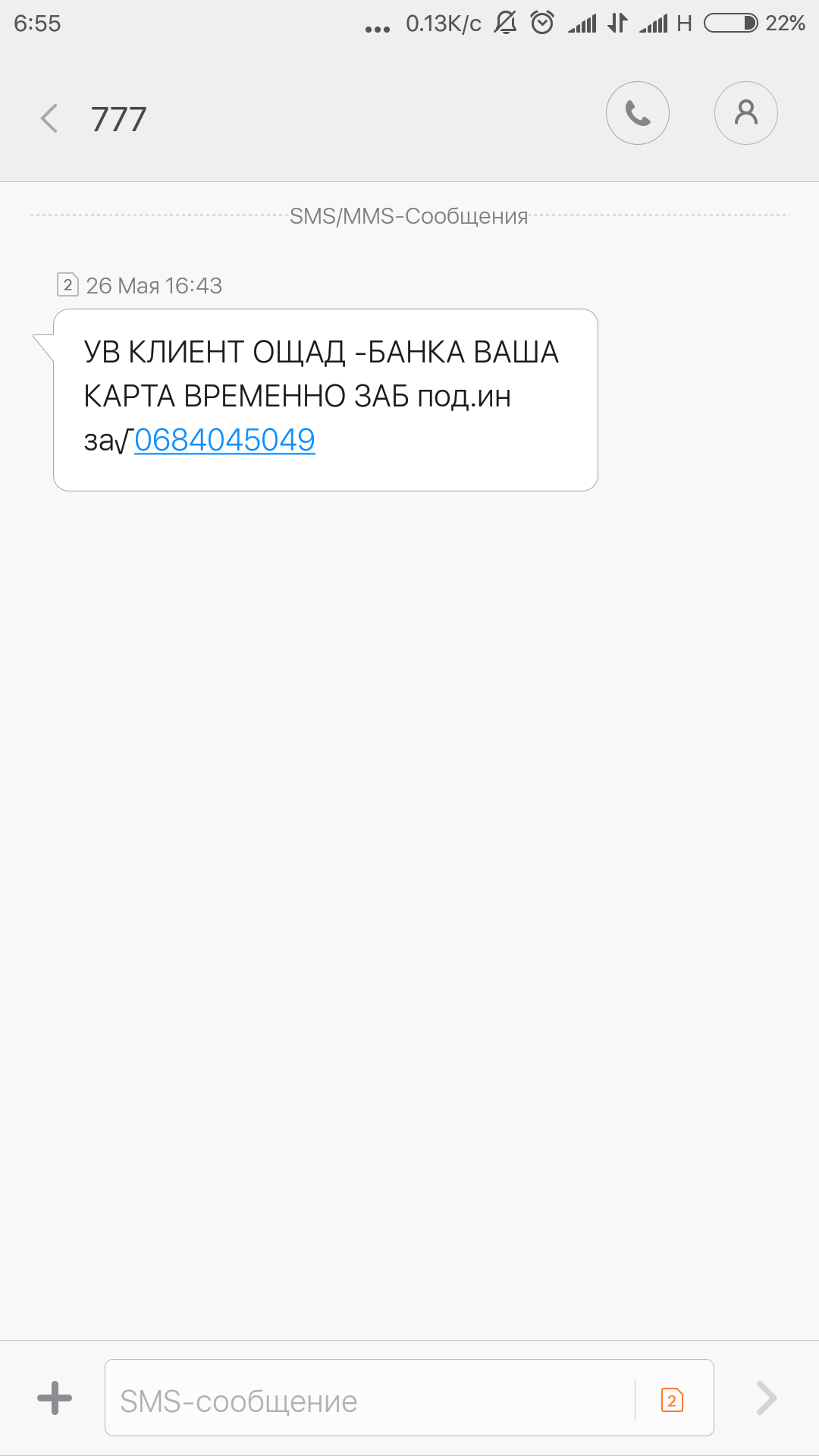The height and width of the screenshot is (1456, 819).
Task: Open the attachment plus menu
Action: point(55,1398)
